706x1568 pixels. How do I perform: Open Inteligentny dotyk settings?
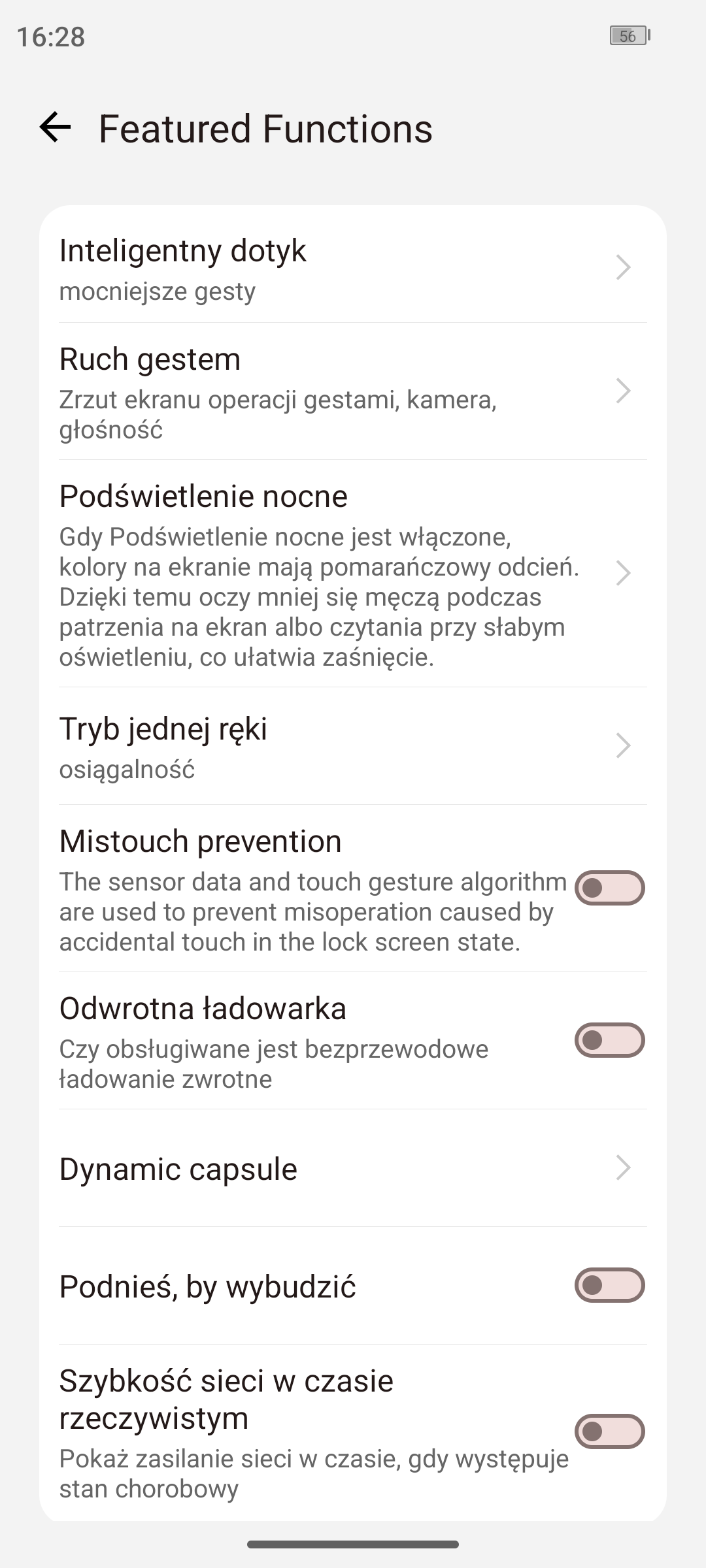click(353, 268)
